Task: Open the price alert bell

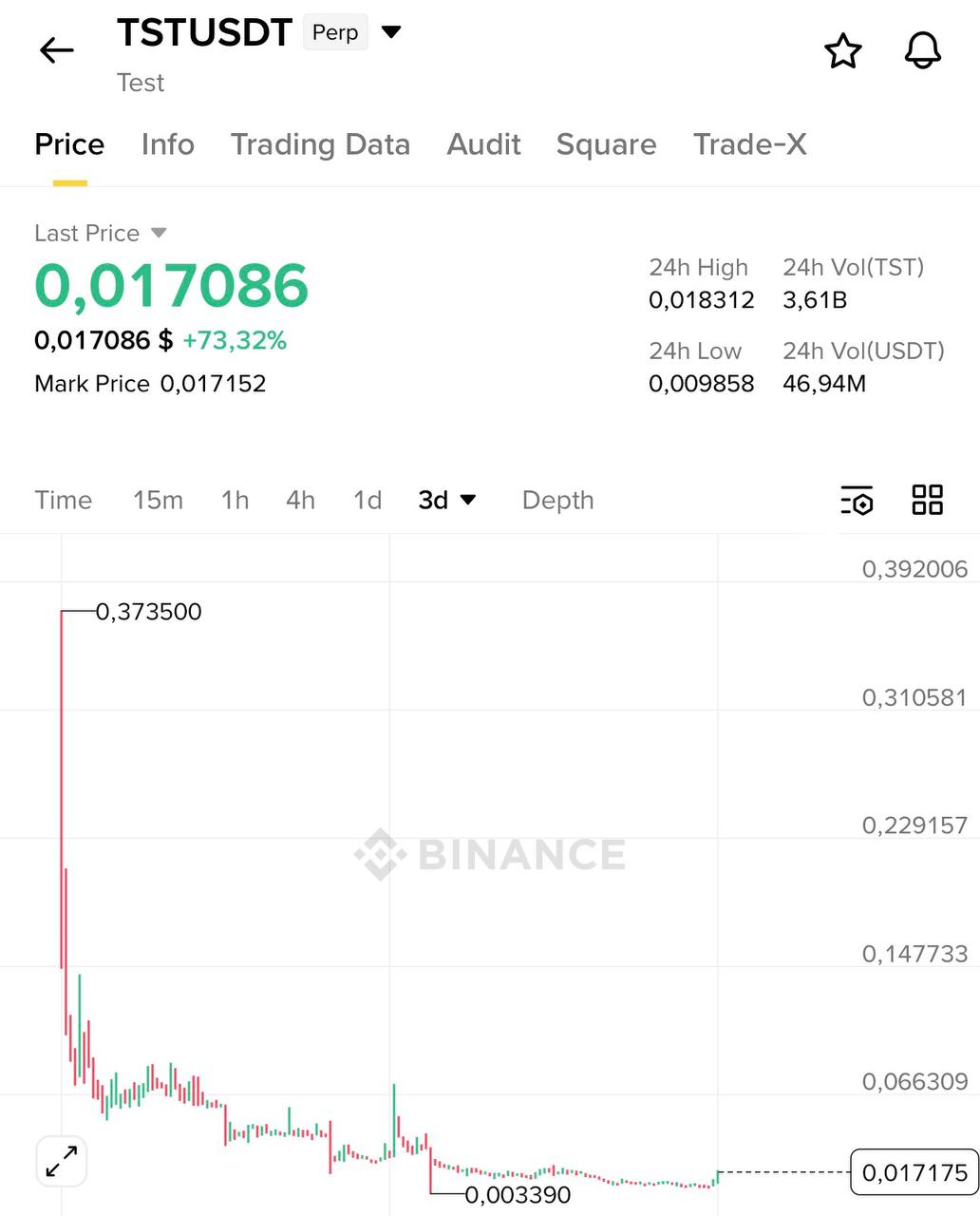Action: [922, 51]
